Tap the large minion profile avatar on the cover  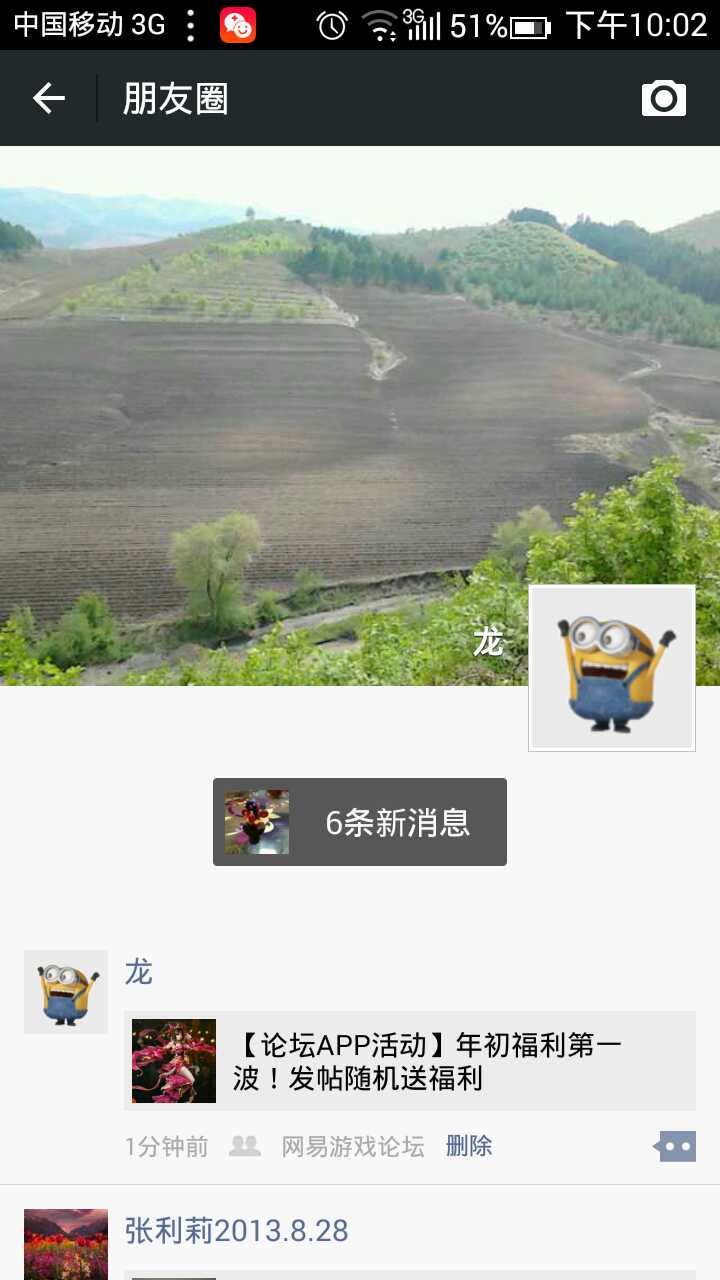pyautogui.click(x=612, y=667)
